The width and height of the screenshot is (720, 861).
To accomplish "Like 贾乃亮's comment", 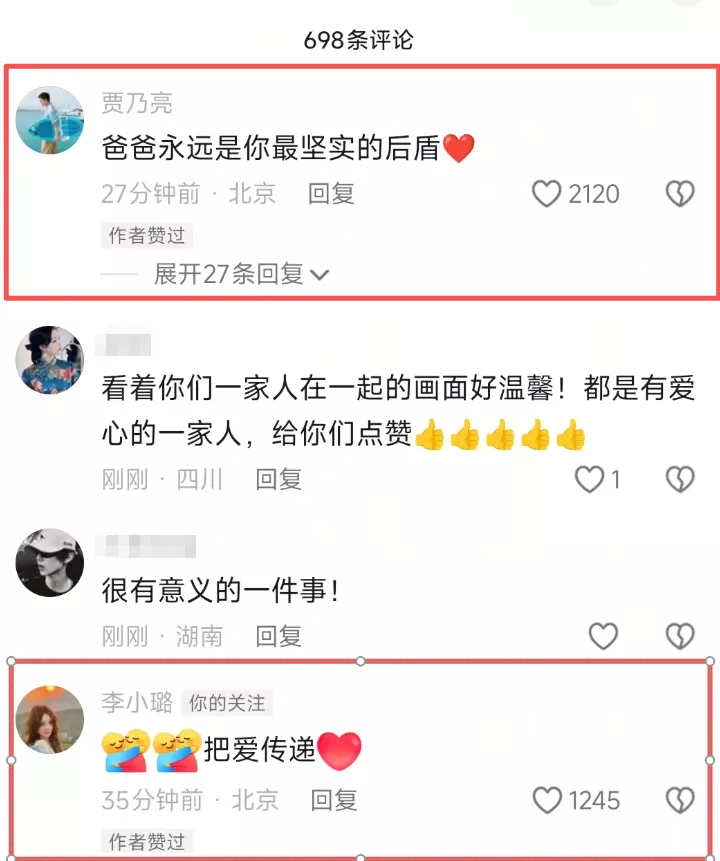I will [546, 194].
